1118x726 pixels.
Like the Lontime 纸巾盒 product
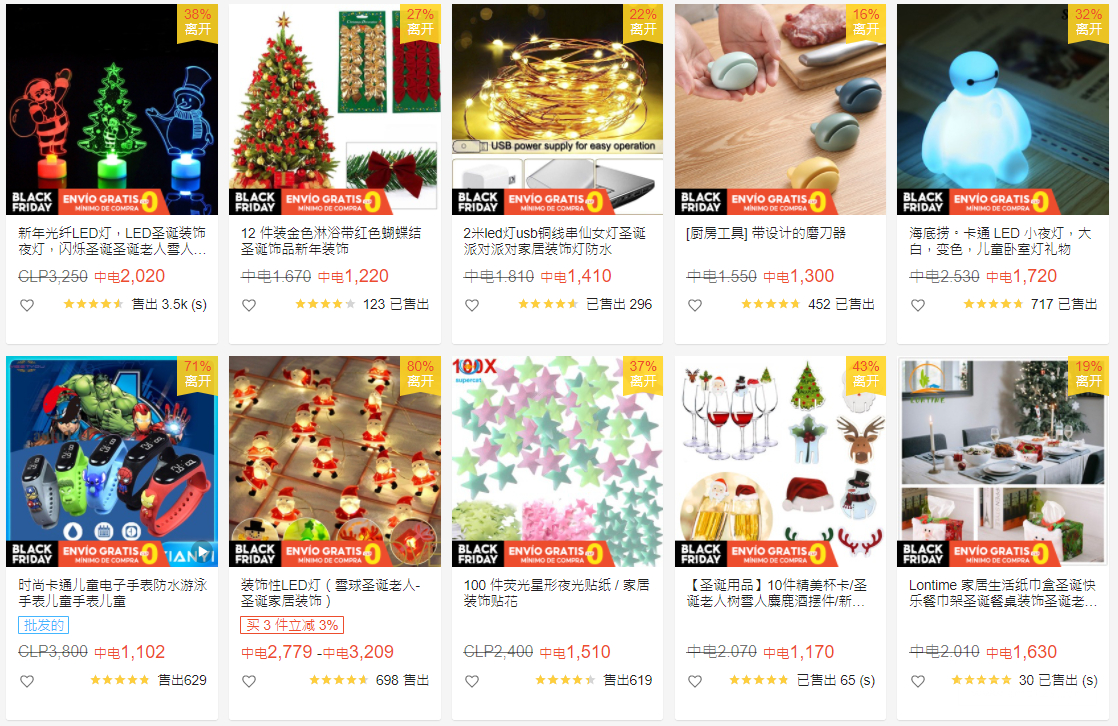(917, 681)
